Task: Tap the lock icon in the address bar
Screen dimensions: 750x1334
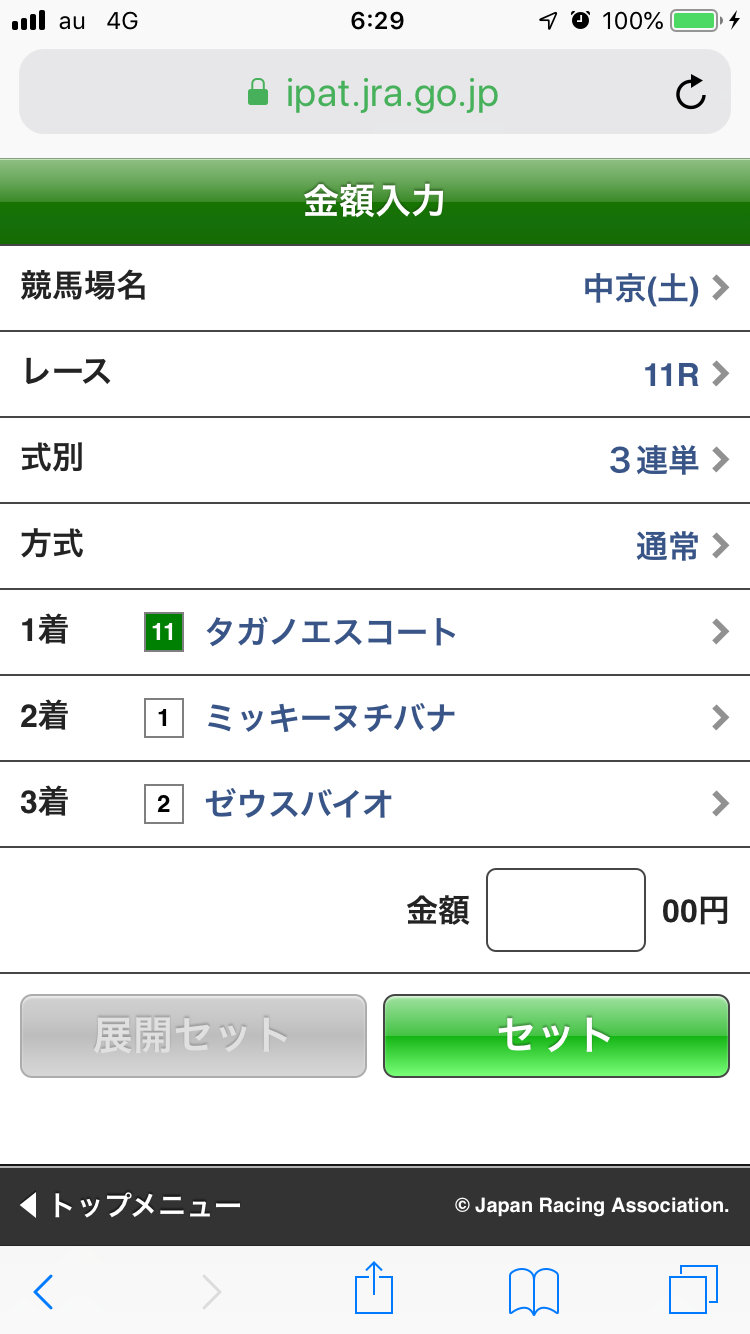Action: (260, 92)
